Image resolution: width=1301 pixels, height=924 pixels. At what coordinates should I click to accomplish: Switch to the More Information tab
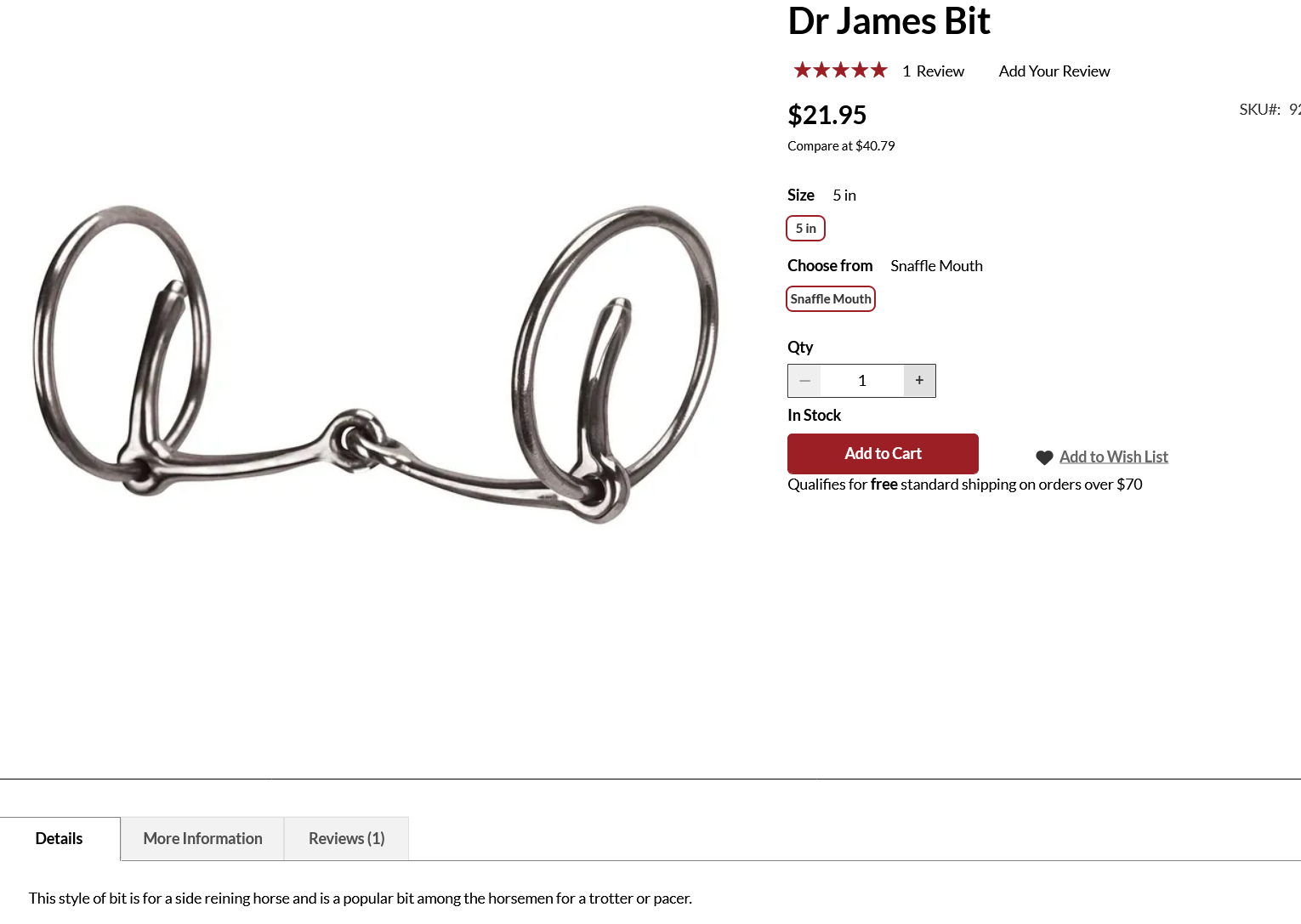pos(202,839)
